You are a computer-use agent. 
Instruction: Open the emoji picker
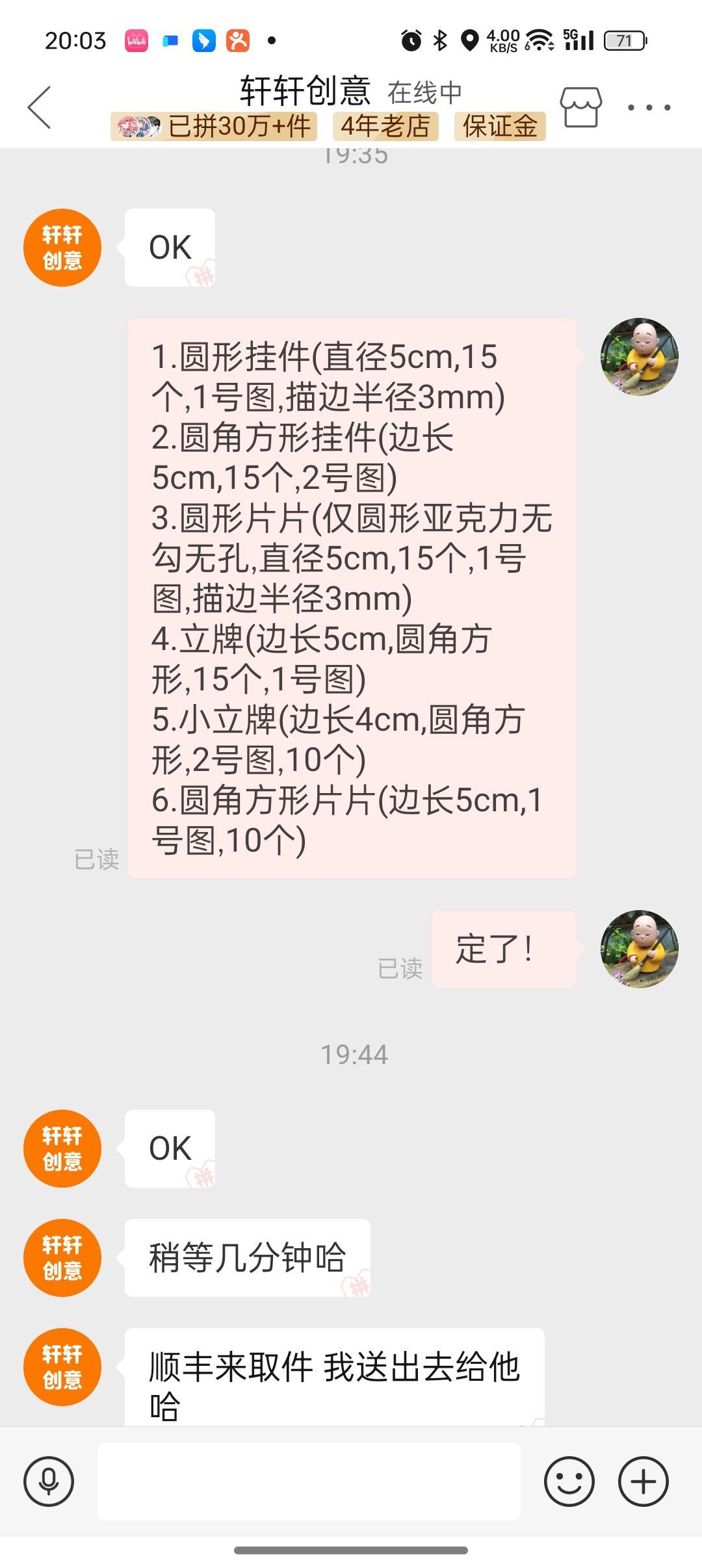pyautogui.click(x=569, y=1482)
